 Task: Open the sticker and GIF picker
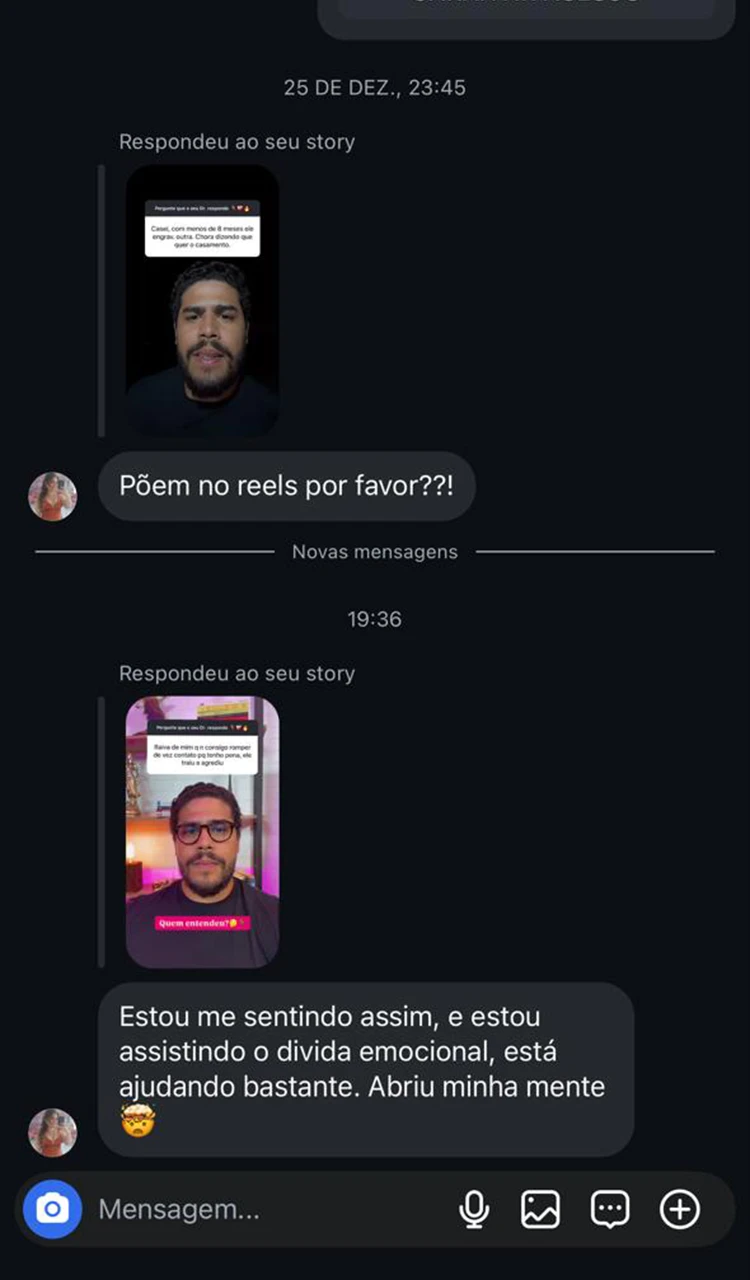coord(610,1210)
